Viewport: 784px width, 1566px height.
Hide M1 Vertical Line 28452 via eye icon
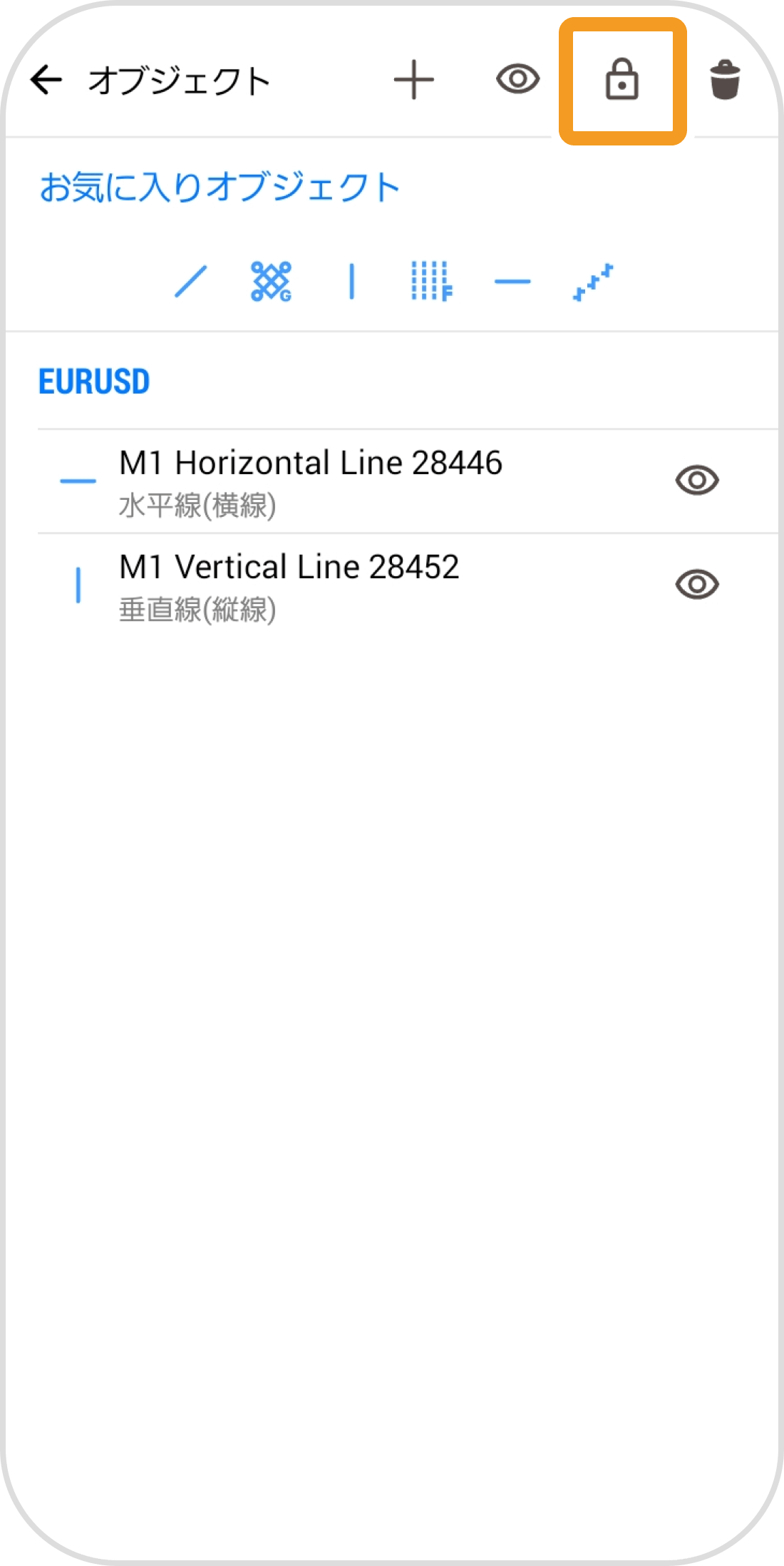click(x=696, y=585)
